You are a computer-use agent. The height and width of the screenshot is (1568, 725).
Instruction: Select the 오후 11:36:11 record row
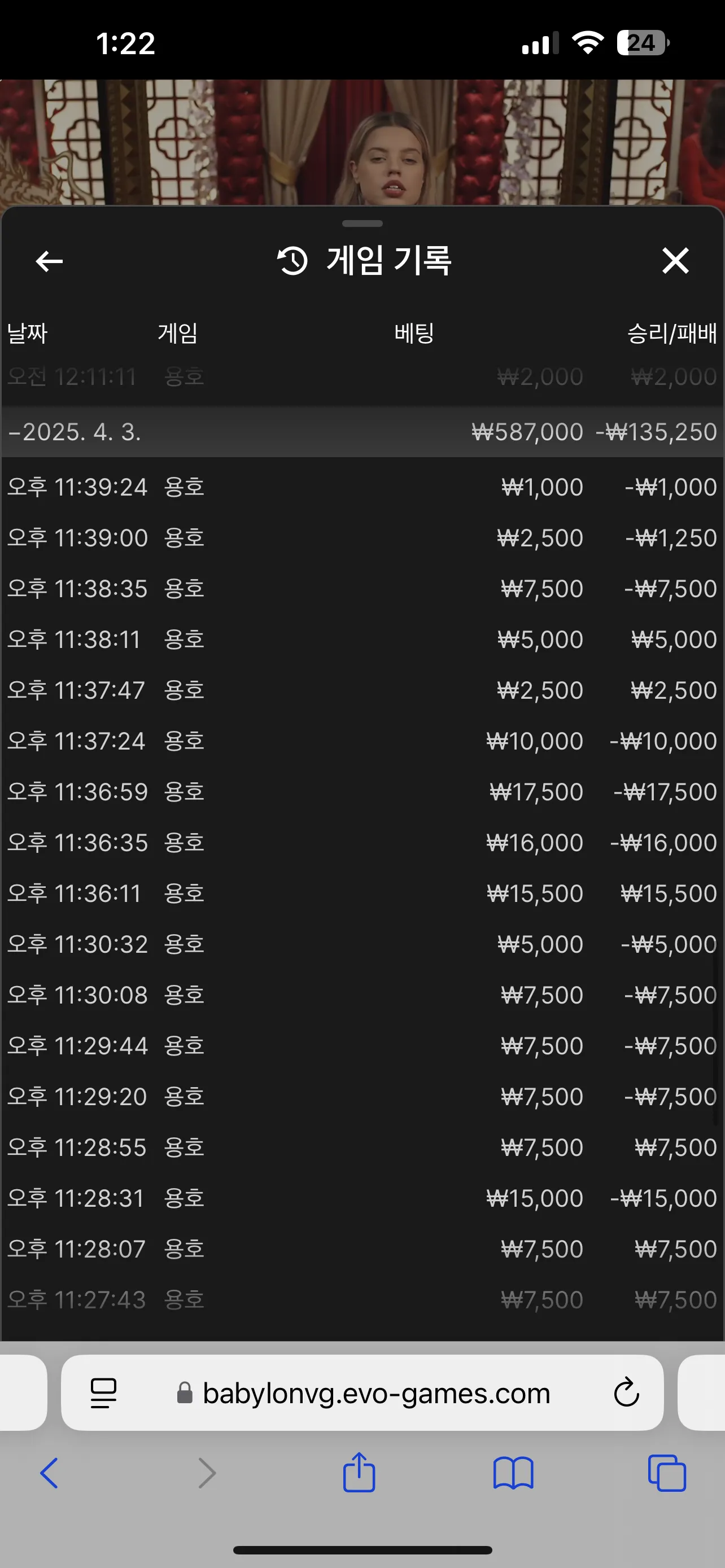pyautogui.click(x=362, y=893)
